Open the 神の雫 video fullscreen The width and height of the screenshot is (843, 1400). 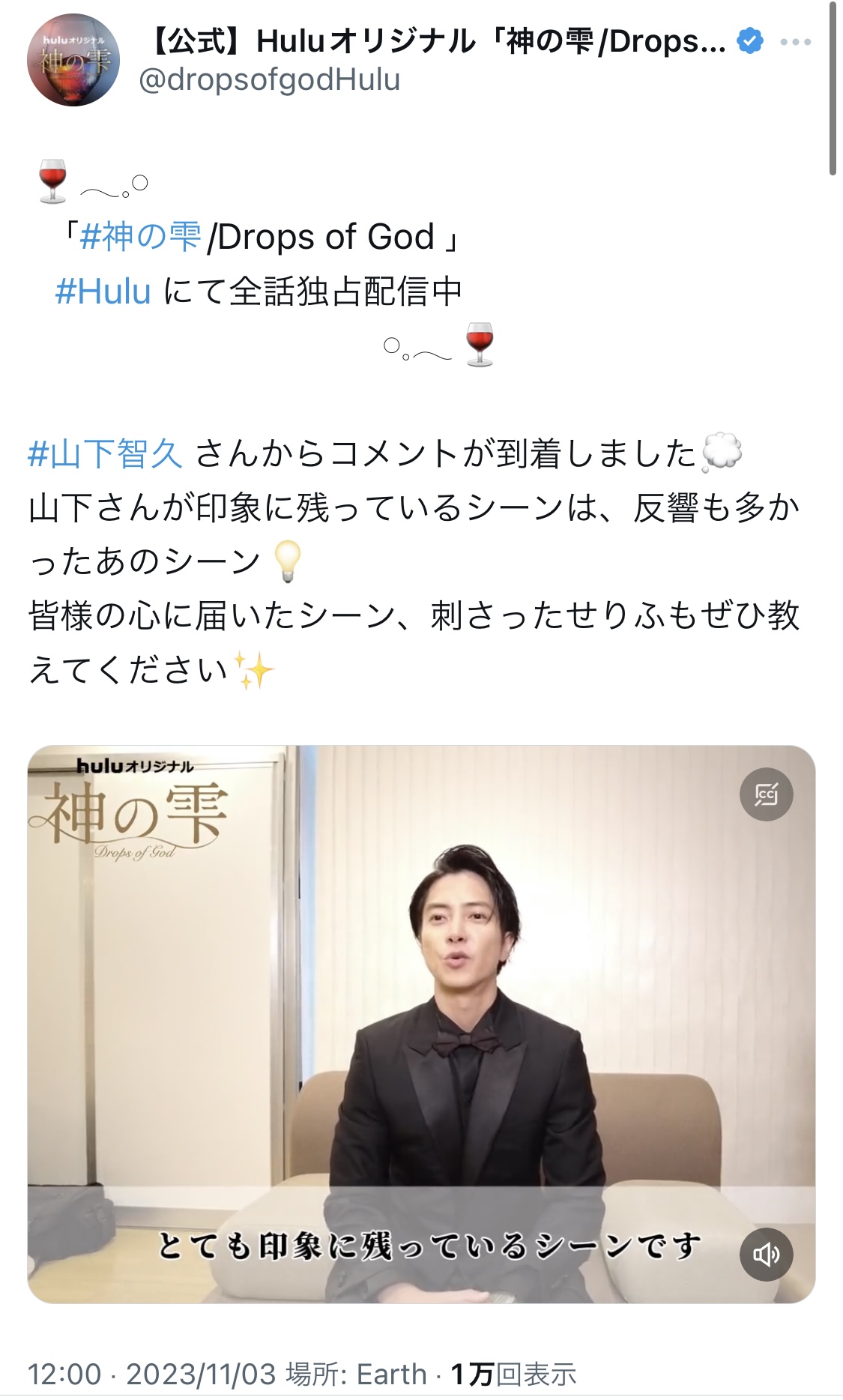pos(421,1024)
